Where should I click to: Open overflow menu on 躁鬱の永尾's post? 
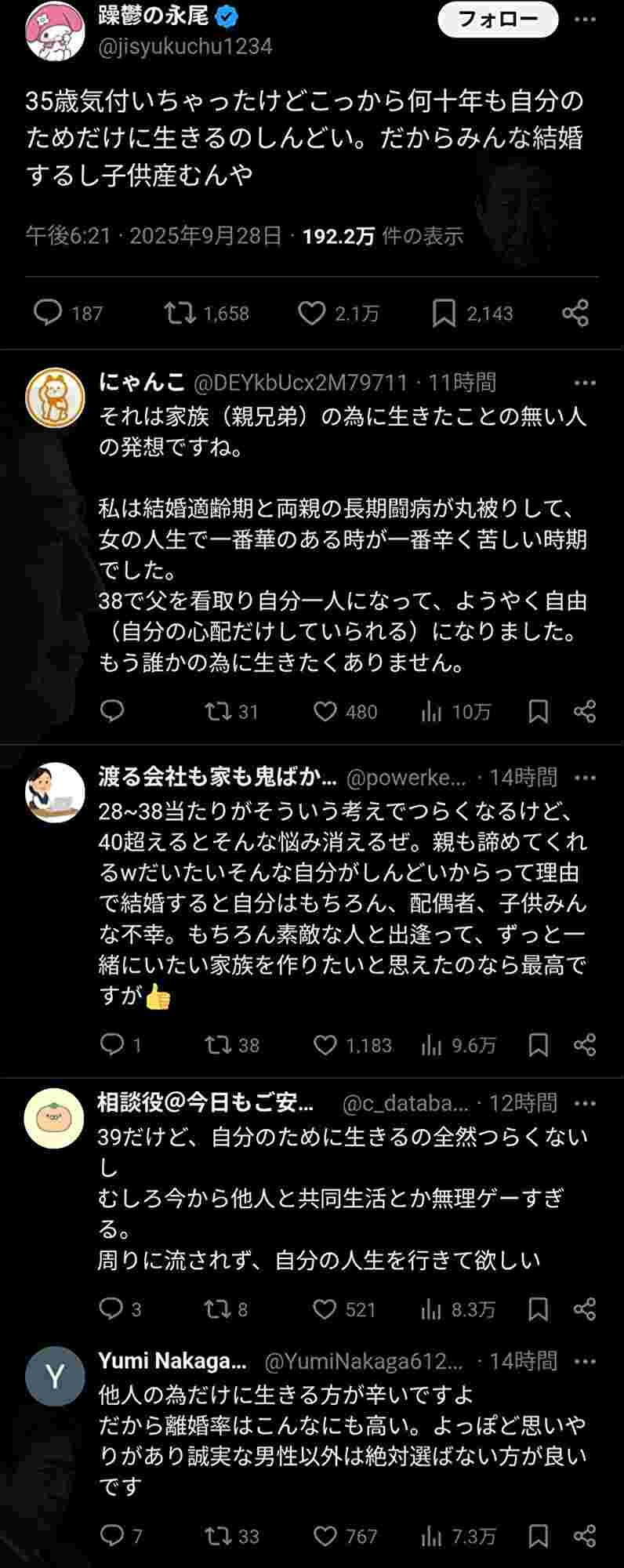point(585,20)
